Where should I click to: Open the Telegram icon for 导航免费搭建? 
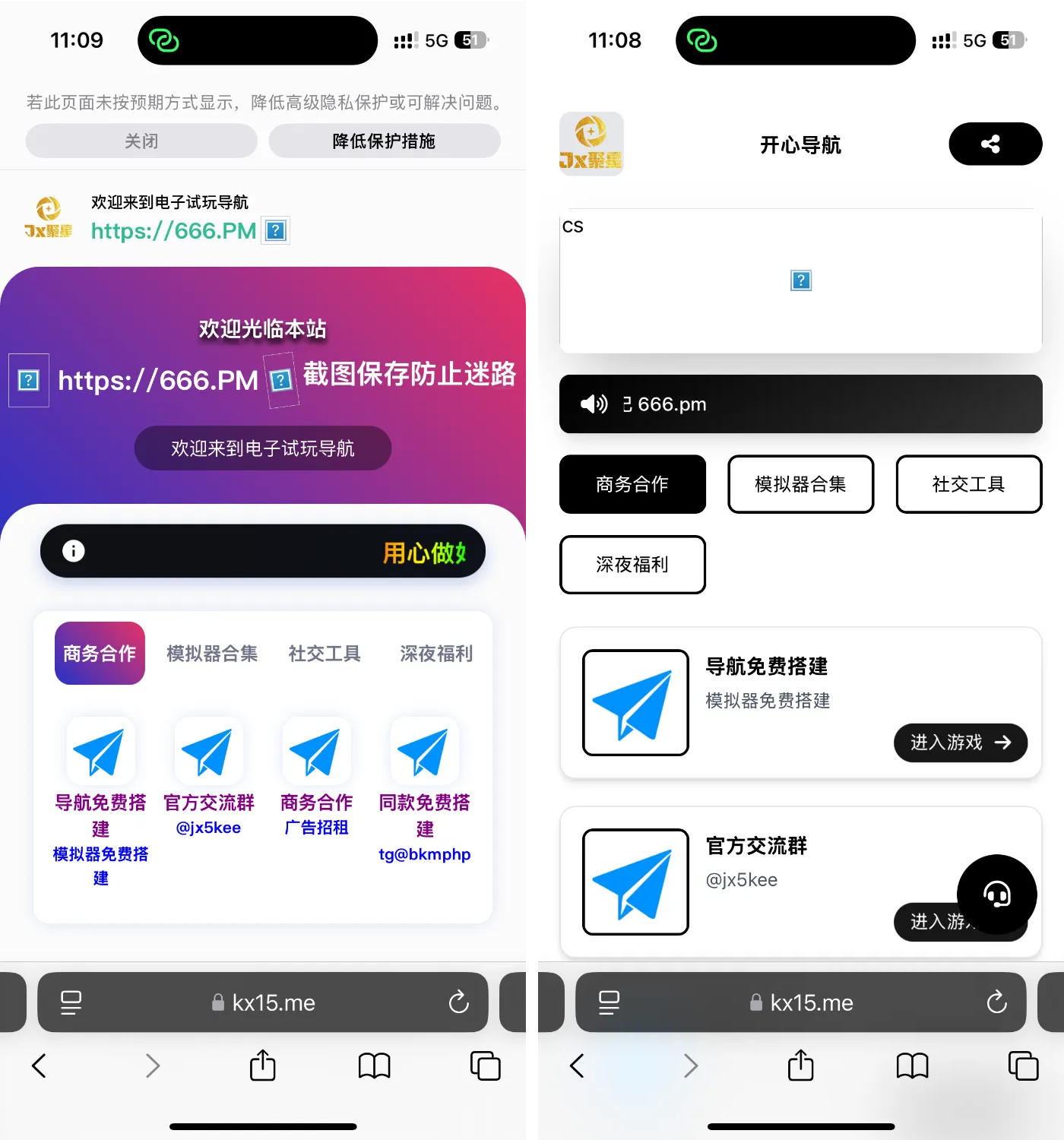(635, 701)
